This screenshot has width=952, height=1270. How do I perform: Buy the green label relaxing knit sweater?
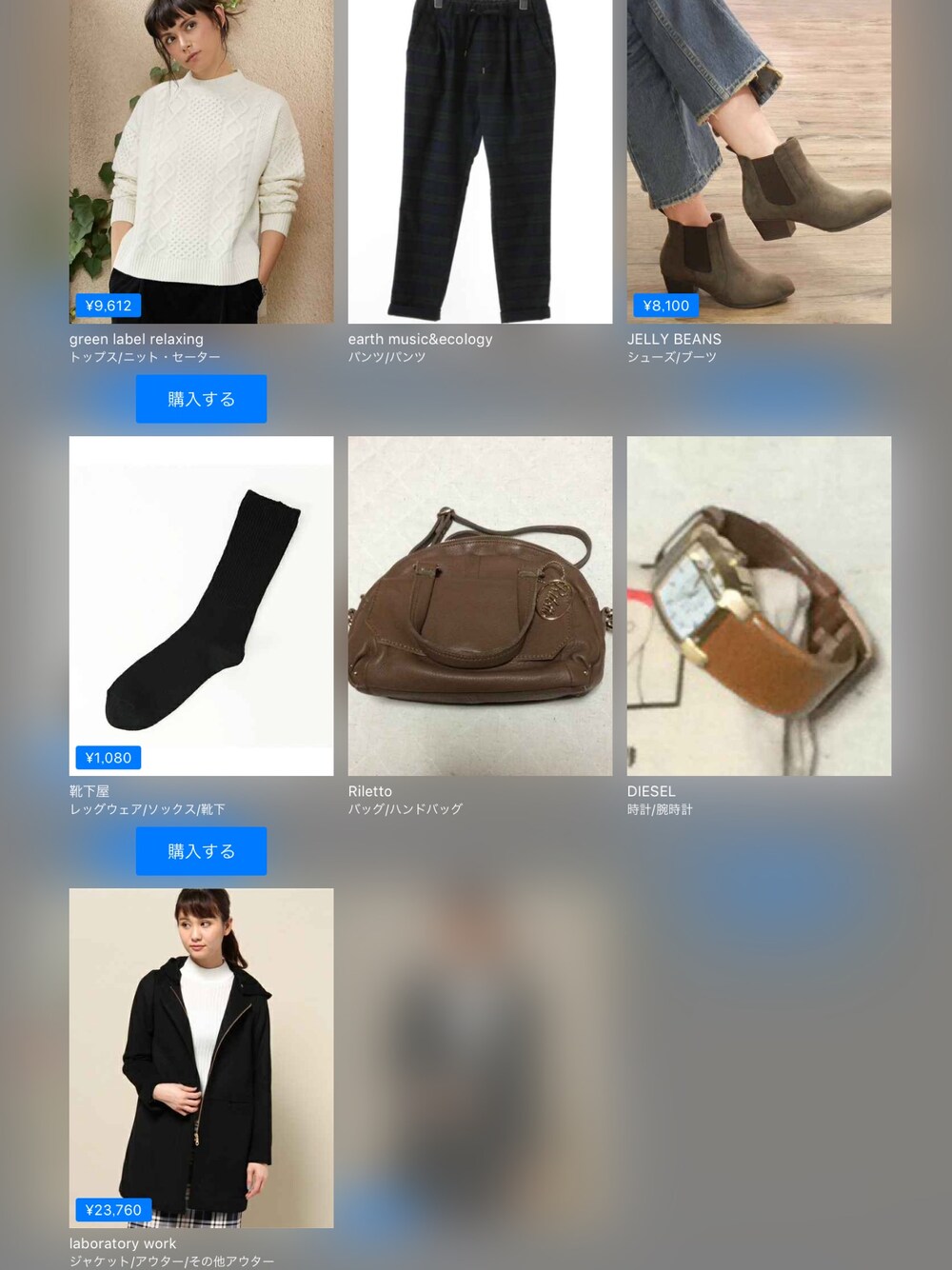[201, 399]
